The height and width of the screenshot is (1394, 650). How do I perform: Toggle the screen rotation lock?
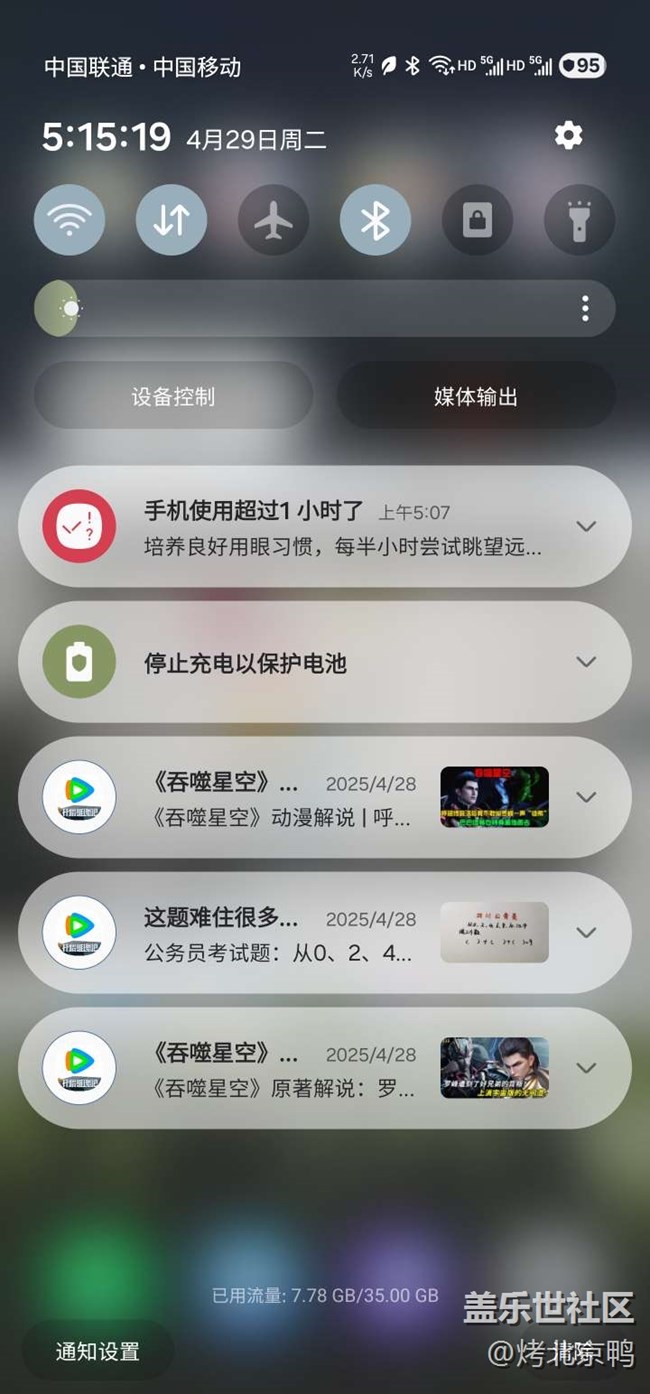[x=477, y=220]
